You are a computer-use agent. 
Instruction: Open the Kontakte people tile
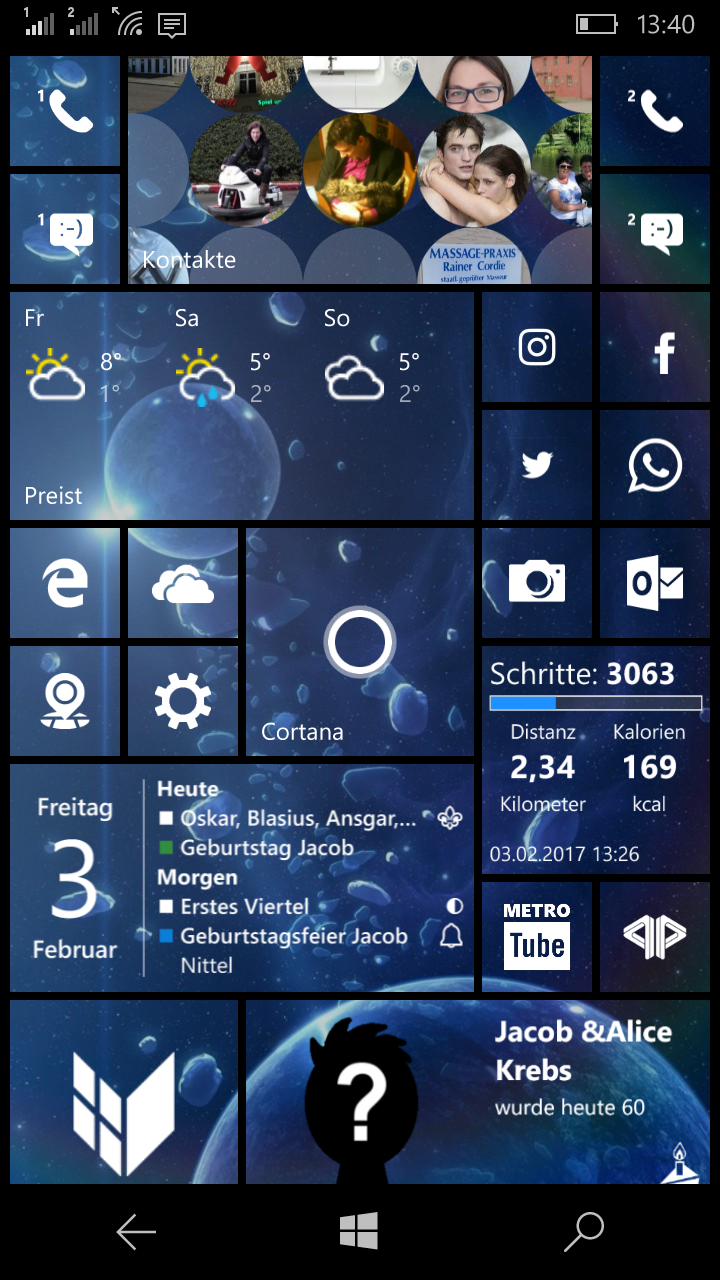[x=360, y=170]
